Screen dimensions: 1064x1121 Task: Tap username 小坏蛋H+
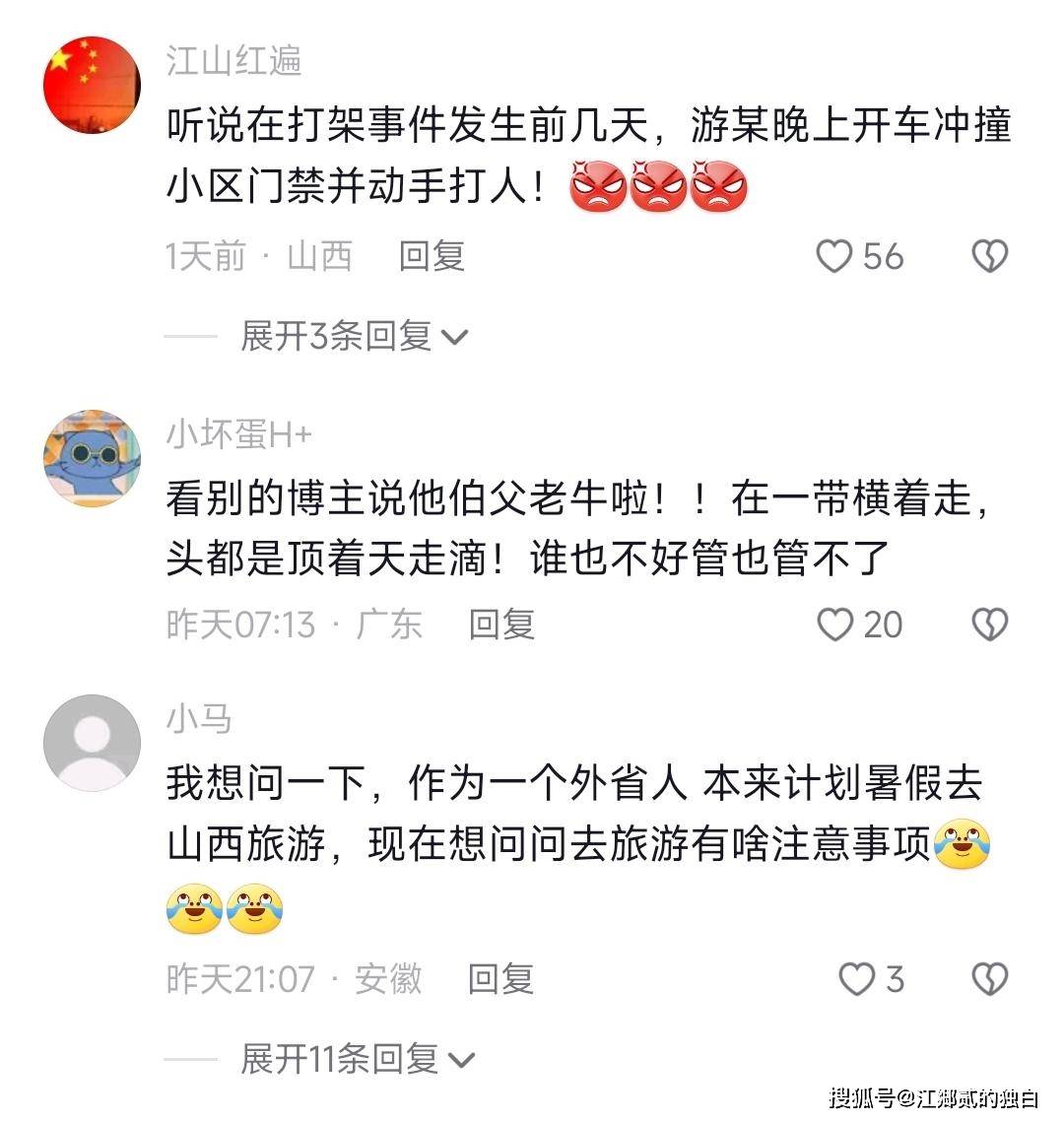238,433
